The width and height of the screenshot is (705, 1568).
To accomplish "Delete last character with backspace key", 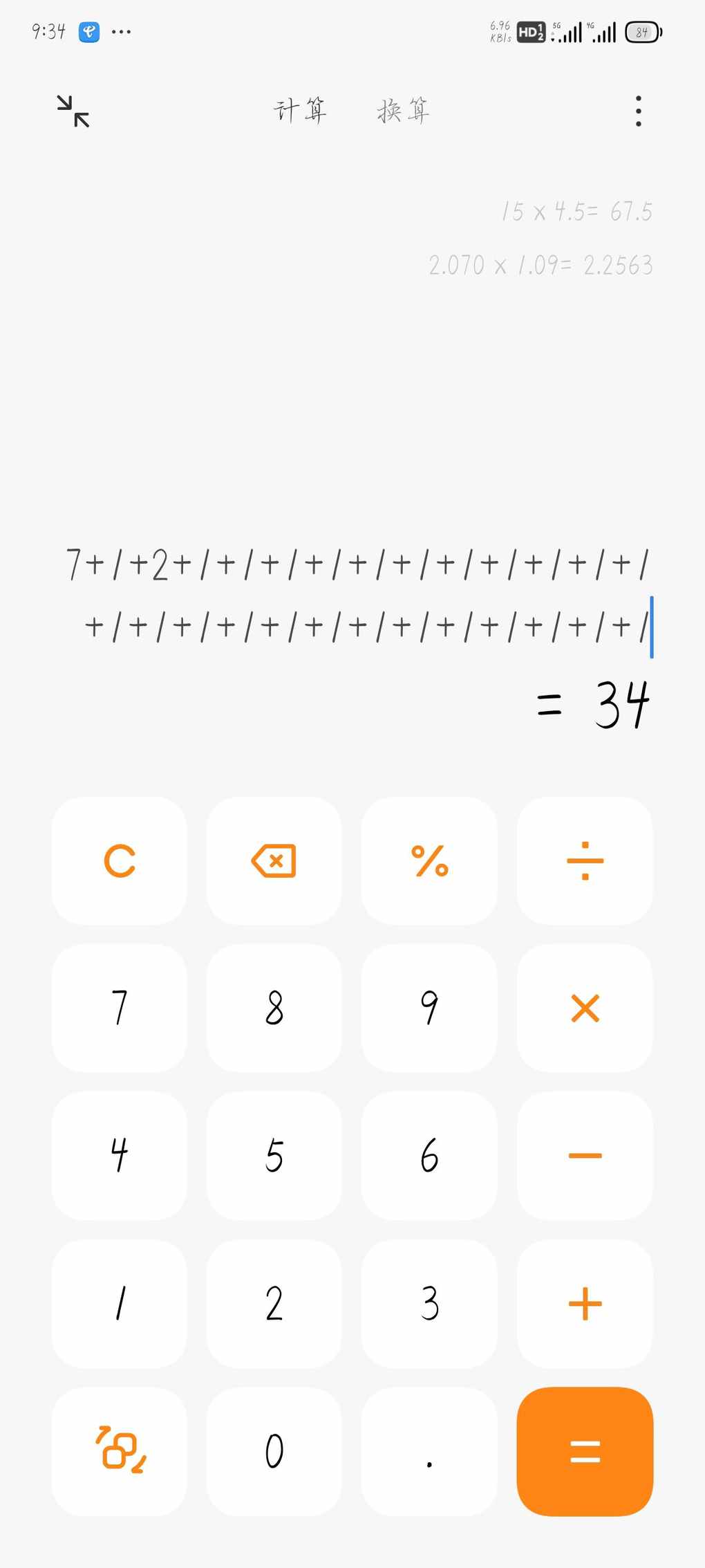I will [x=274, y=860].
